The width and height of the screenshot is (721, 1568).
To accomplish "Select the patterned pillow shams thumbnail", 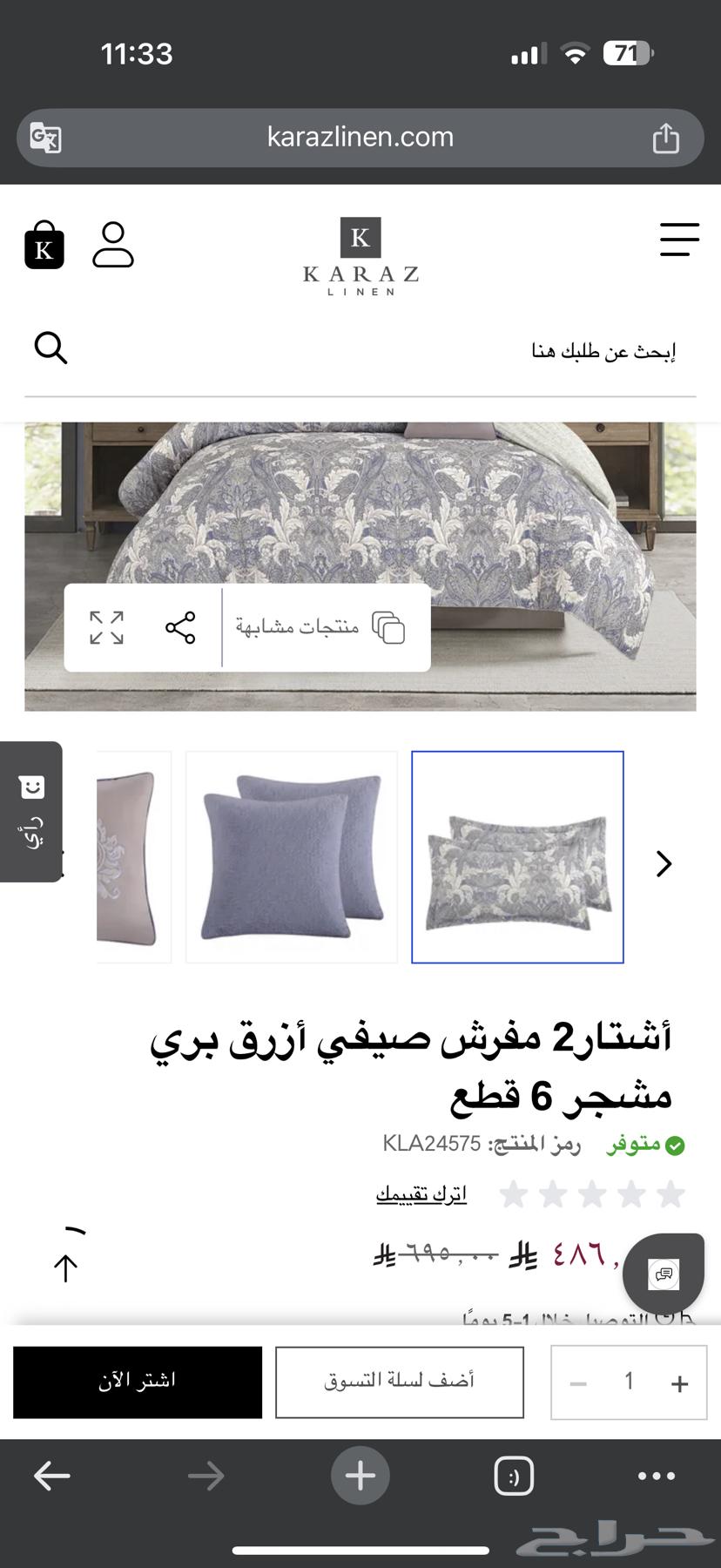I will click(517, 857).
